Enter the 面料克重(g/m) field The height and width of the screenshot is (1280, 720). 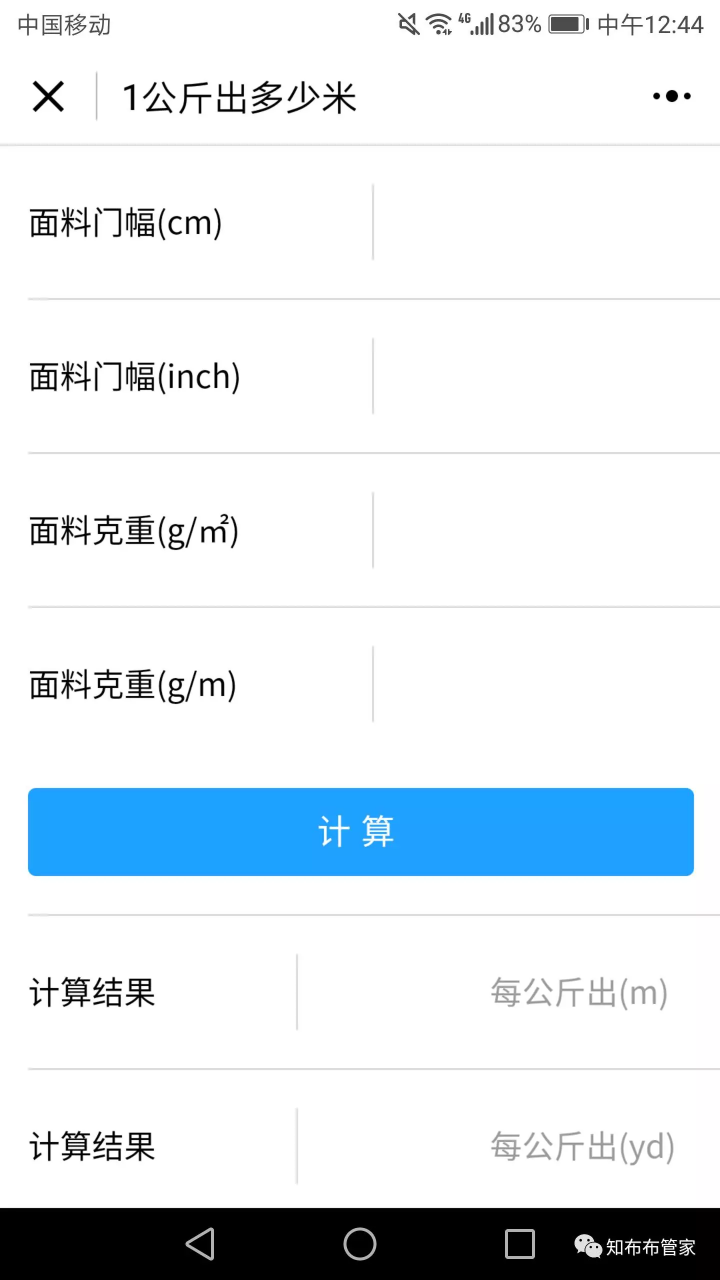545,684
